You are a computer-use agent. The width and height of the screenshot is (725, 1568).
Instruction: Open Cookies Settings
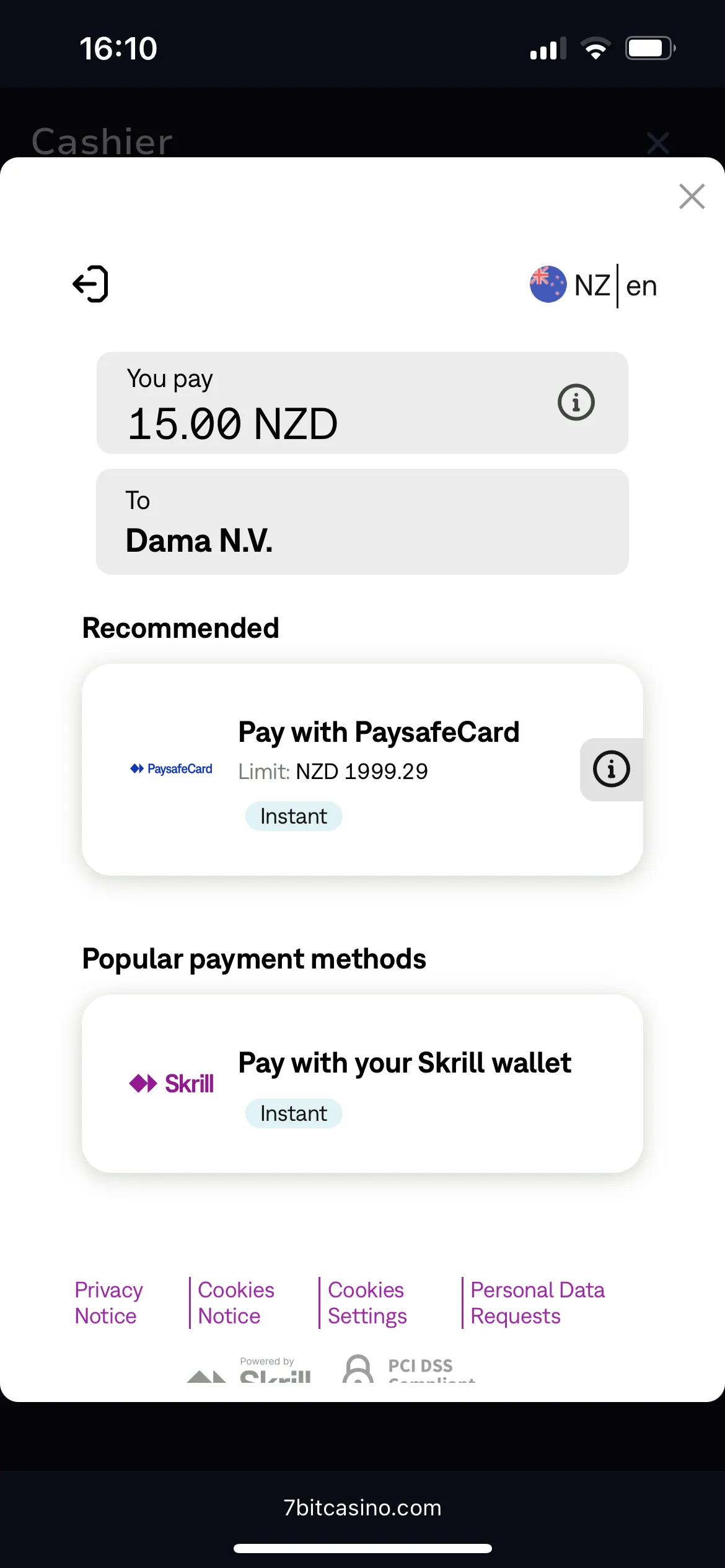click(367, 1302)
